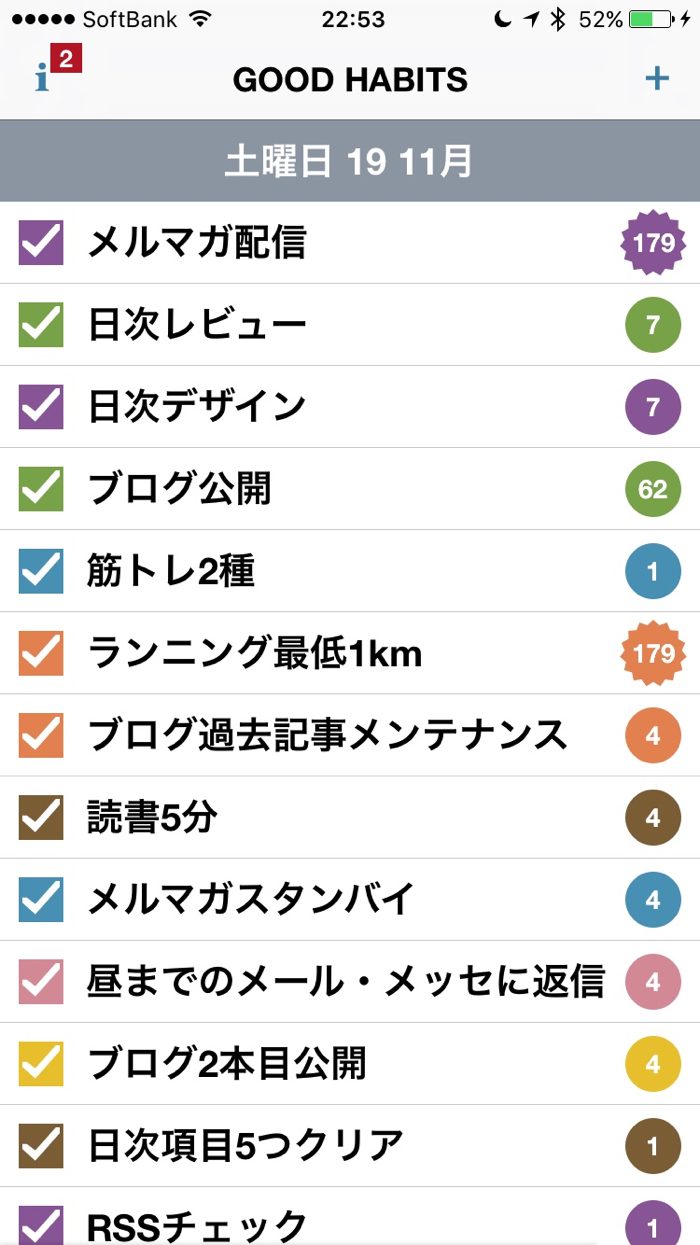700x1245 pixels.
Task: Uncheck ブログ2本目公開 checkbox
Action: (x=41, y=1063)
